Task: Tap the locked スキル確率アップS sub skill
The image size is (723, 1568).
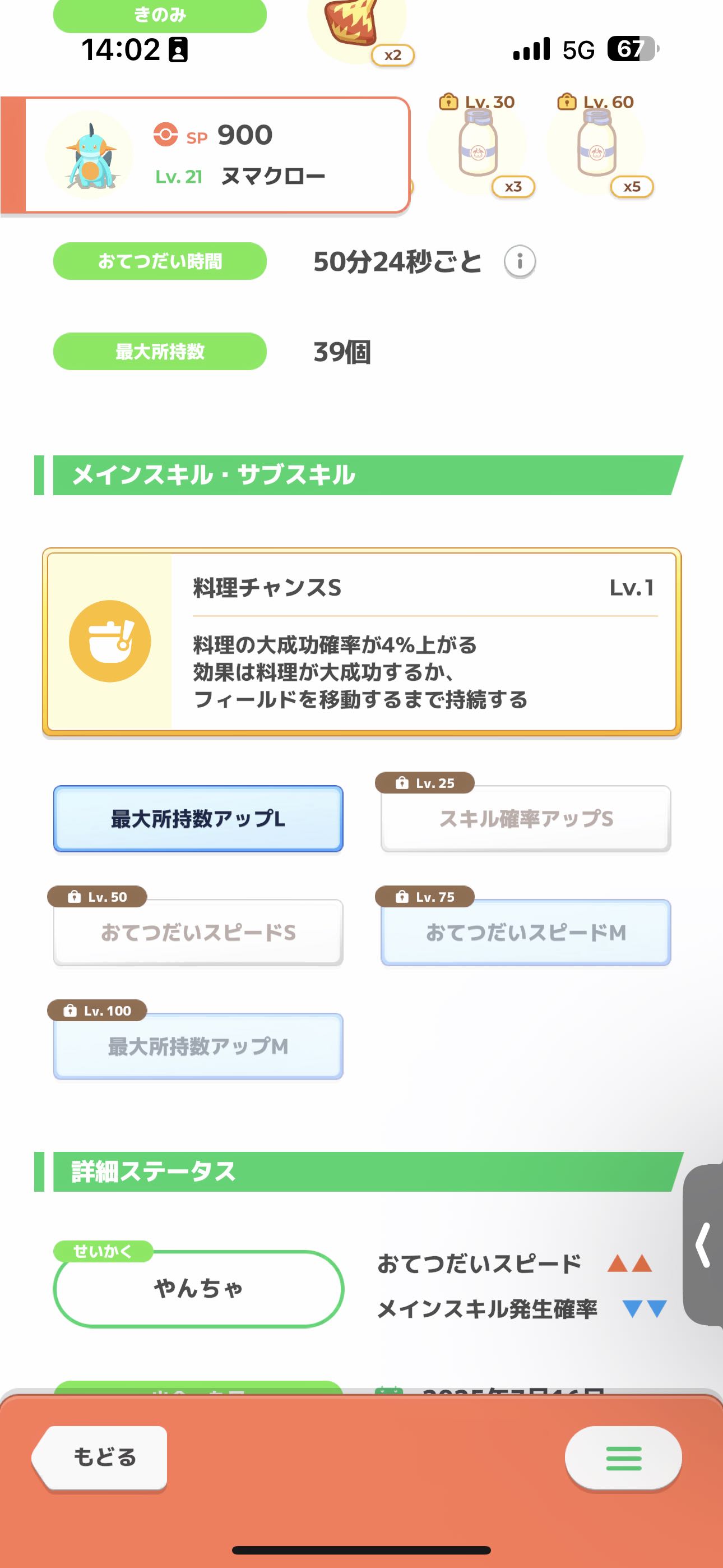Action: [x=526, y=819]
